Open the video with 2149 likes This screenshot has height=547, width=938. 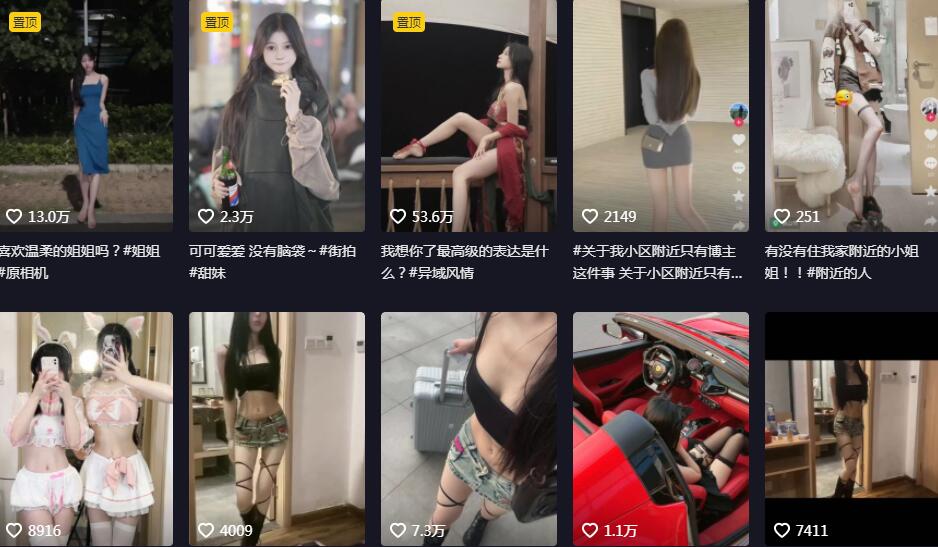661,115
